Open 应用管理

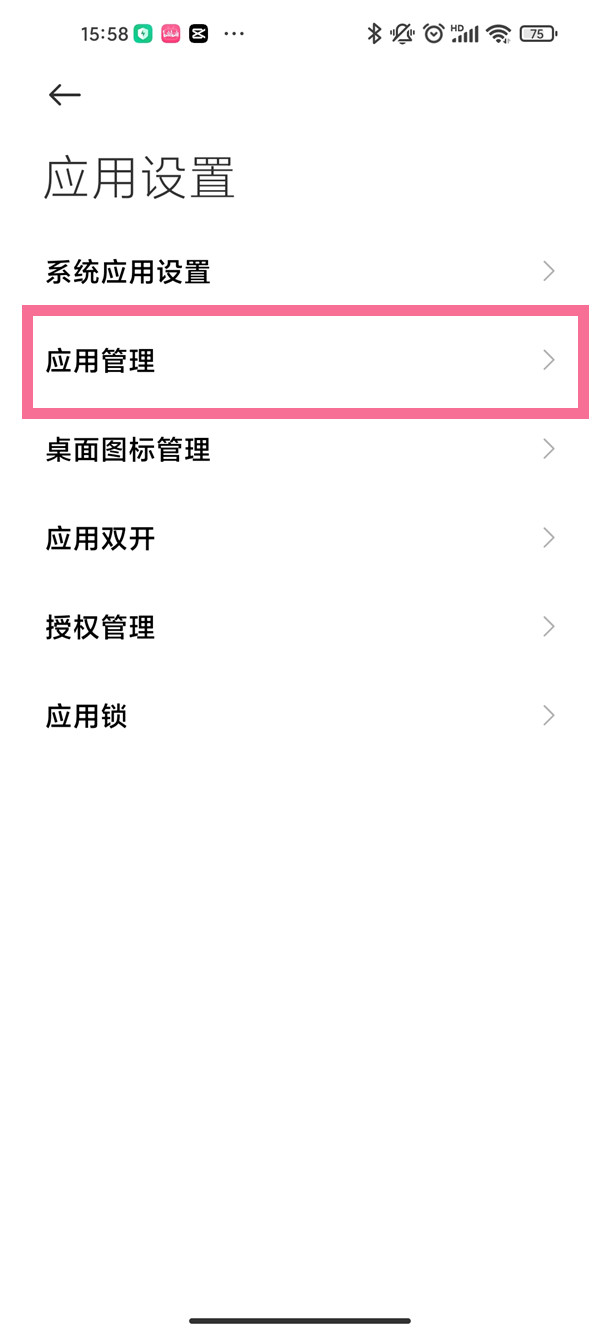pos(300,361)
